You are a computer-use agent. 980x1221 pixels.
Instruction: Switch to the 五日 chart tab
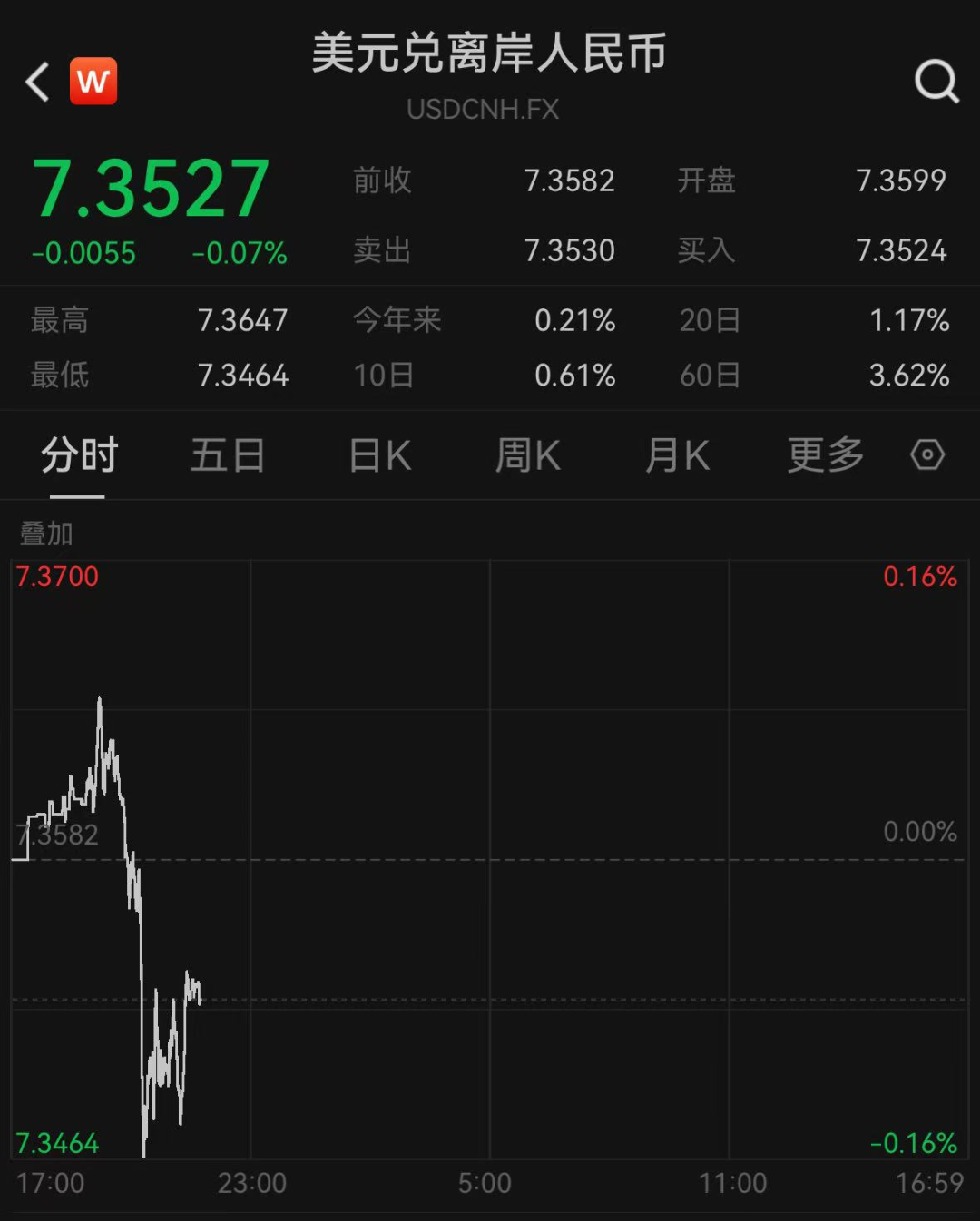point(227,455)
